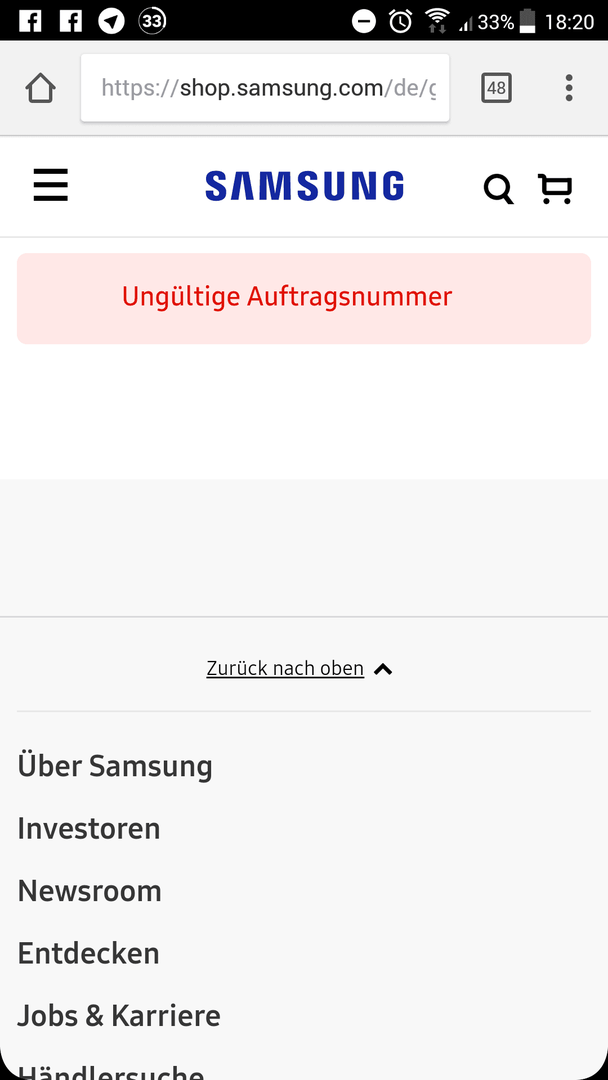608x1080 pixels.
Task: Open the Händlersuche footer link
Action: pyautogui.click(x=111, y=1072)
